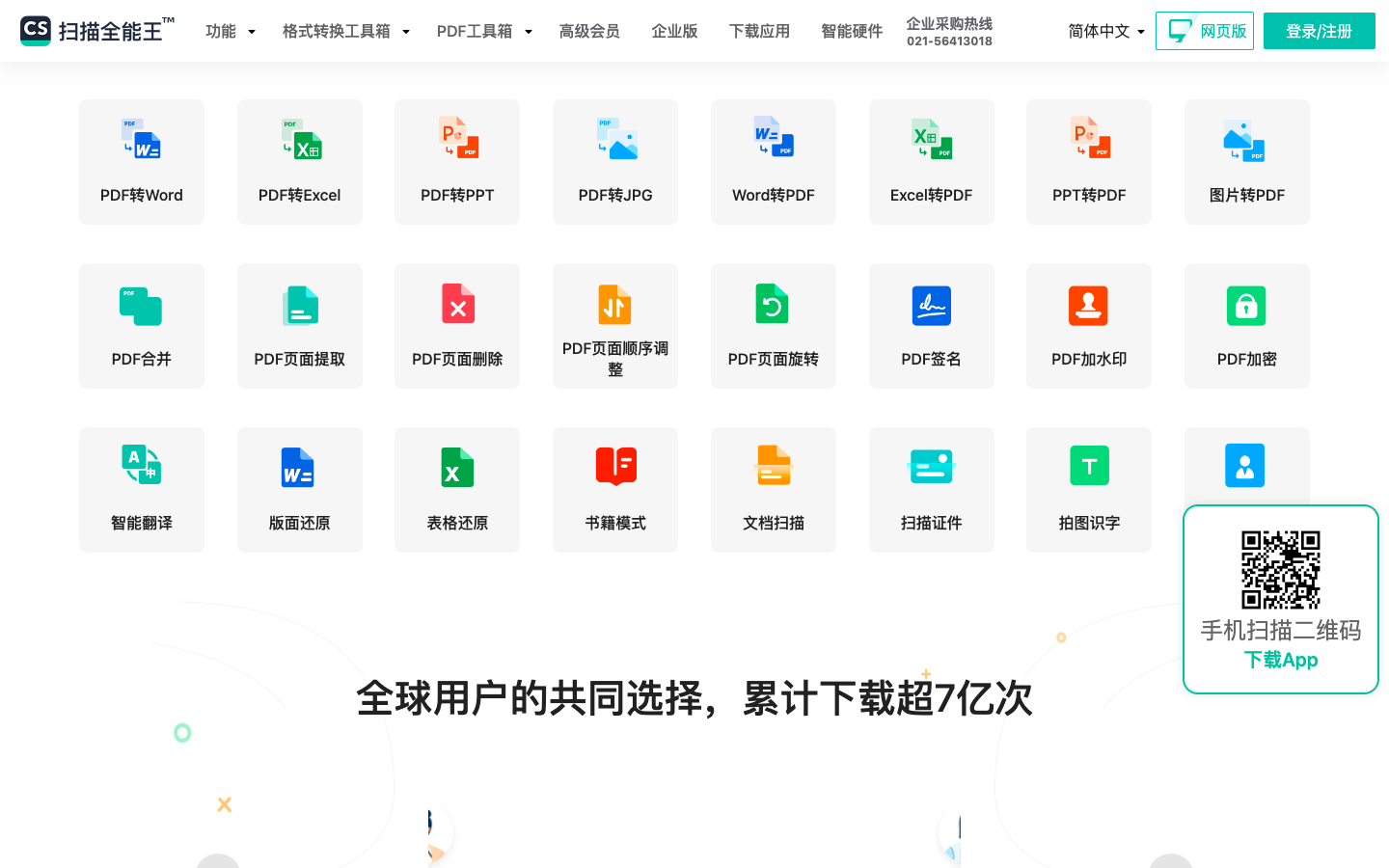Open the PDF签名 signature tool
Screen dimensions: 1389x868
pos(932,326)
